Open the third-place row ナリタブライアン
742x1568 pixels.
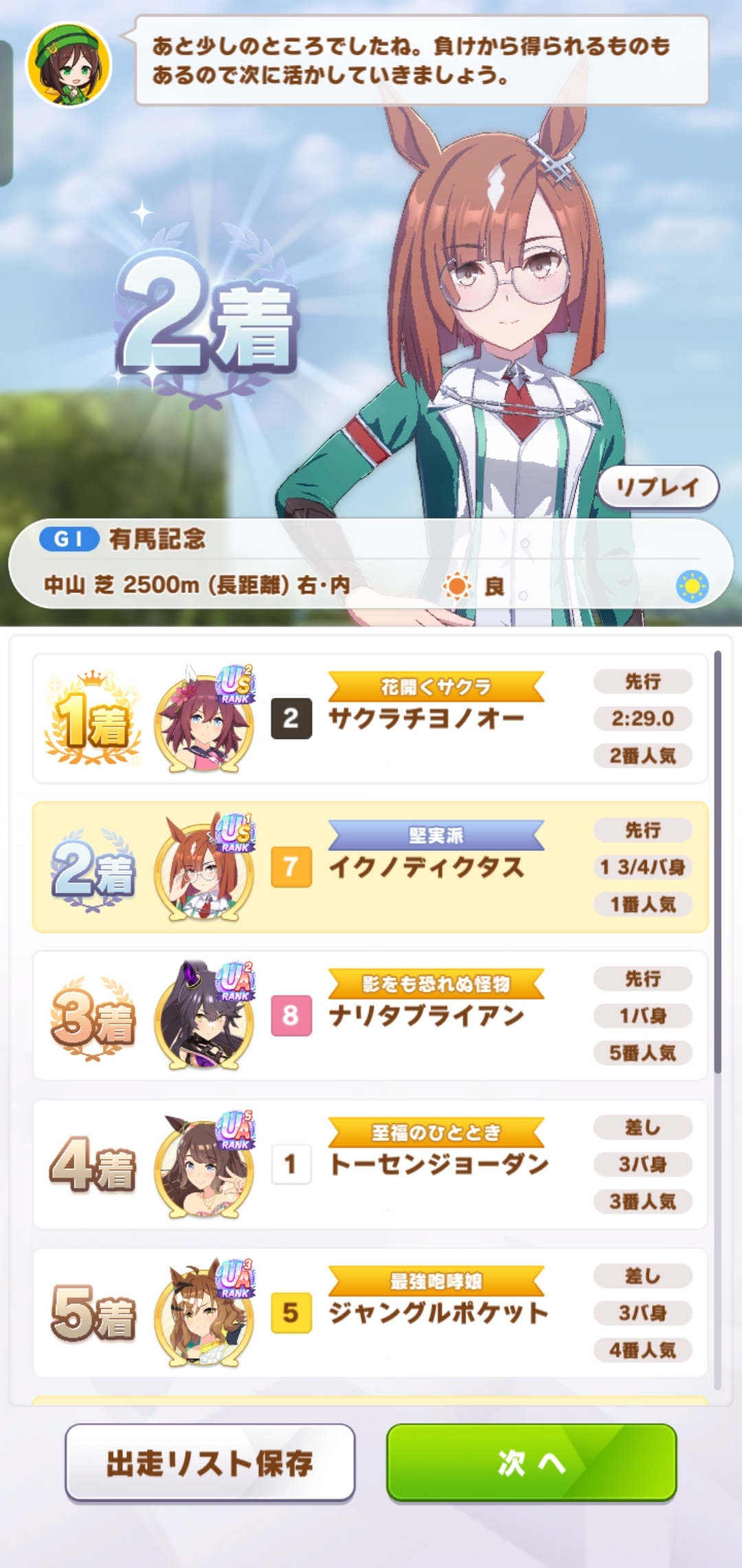tap(370, 1015)
